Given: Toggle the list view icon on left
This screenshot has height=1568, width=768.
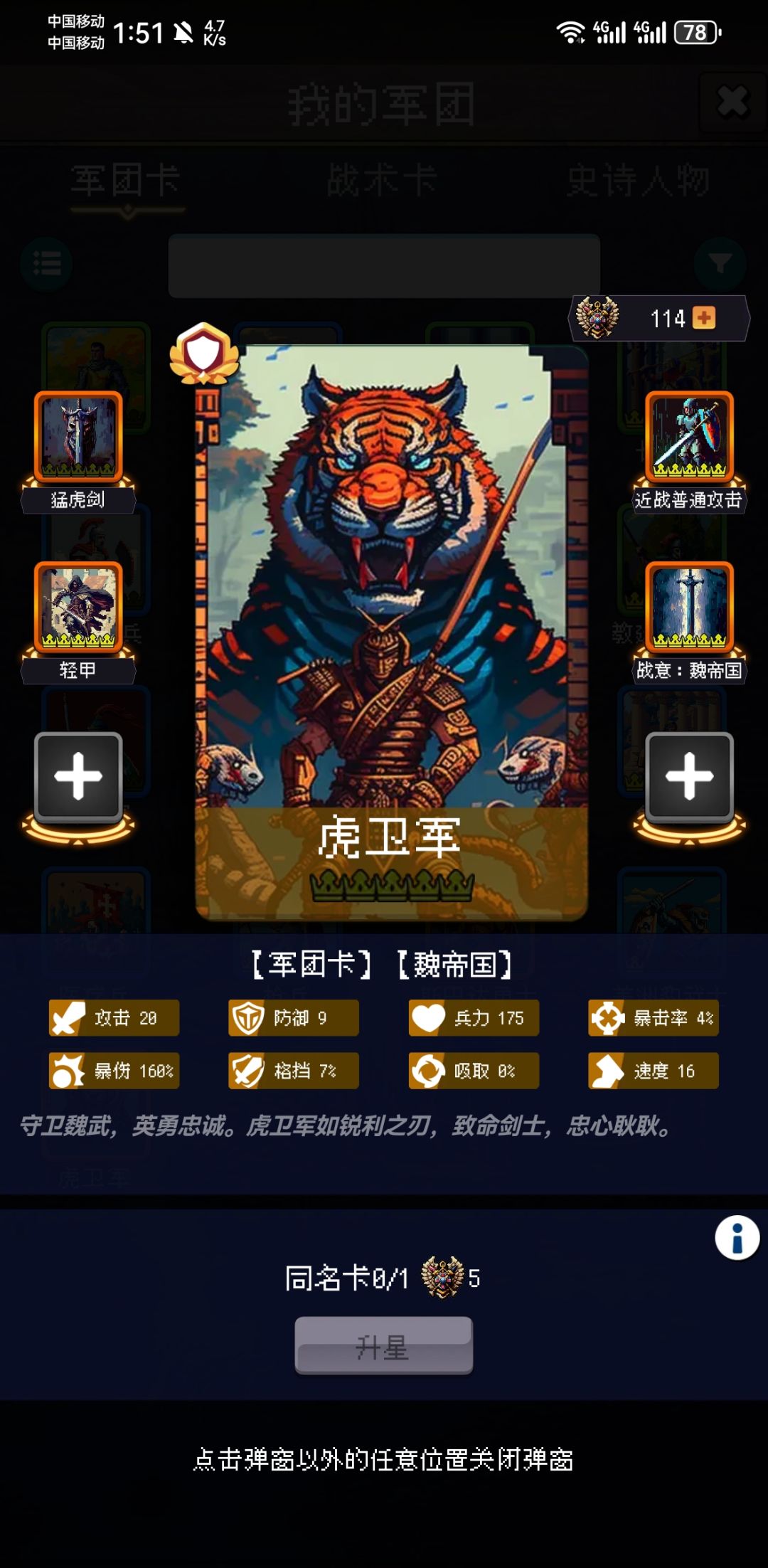Looking at the screenshot, I should coord(46,263).
